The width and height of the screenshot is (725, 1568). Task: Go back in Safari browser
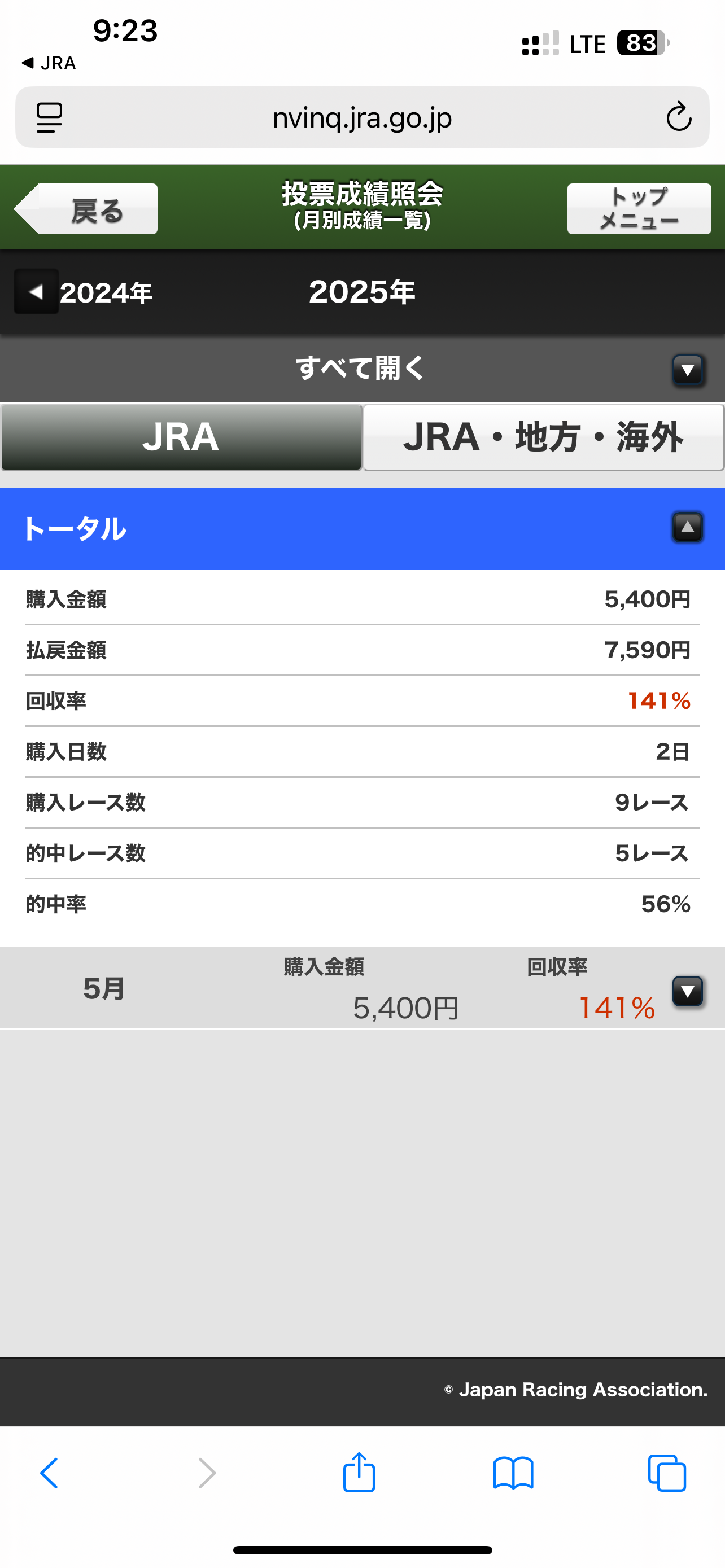tap(49, 1473)
